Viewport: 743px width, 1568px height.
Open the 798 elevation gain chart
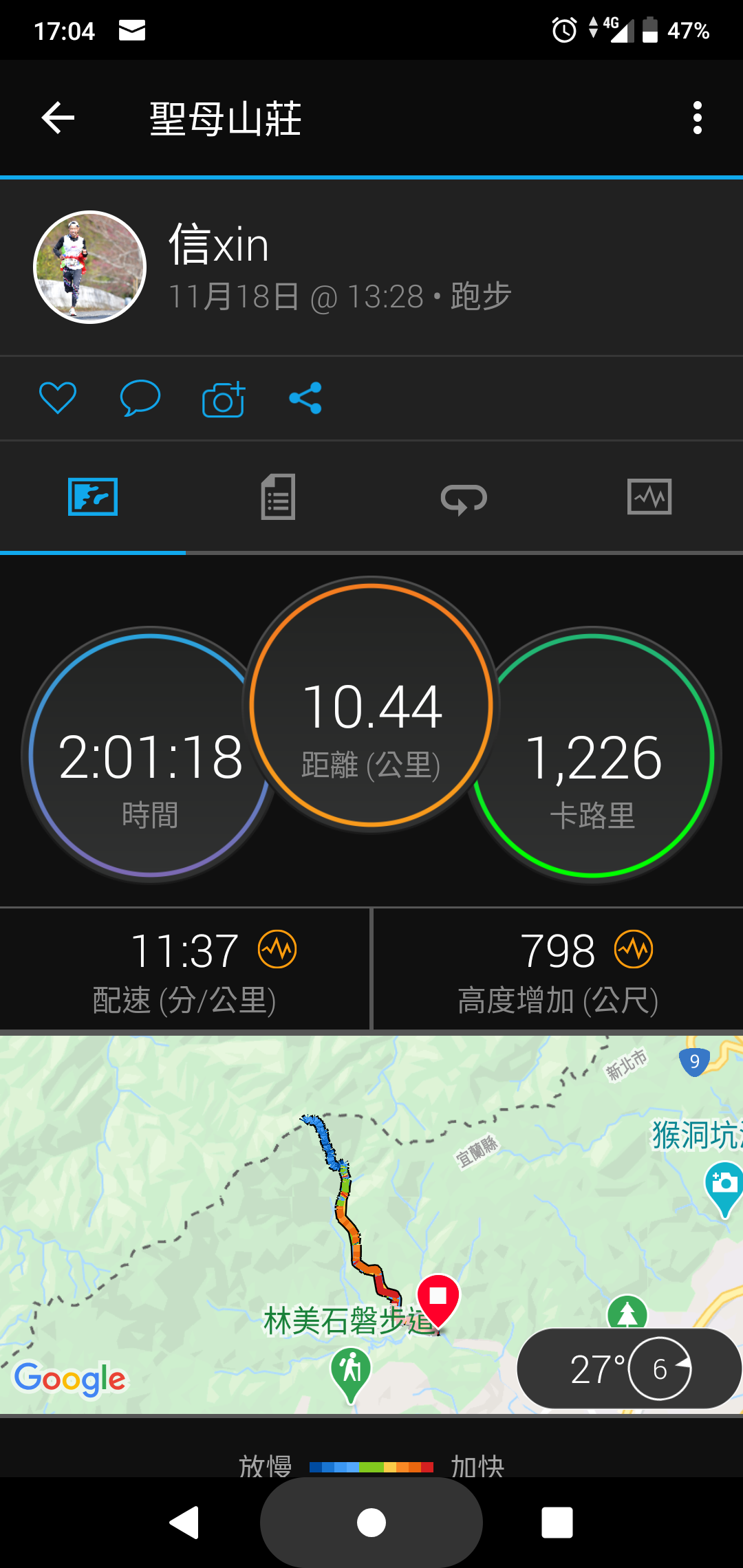[633, 950]
